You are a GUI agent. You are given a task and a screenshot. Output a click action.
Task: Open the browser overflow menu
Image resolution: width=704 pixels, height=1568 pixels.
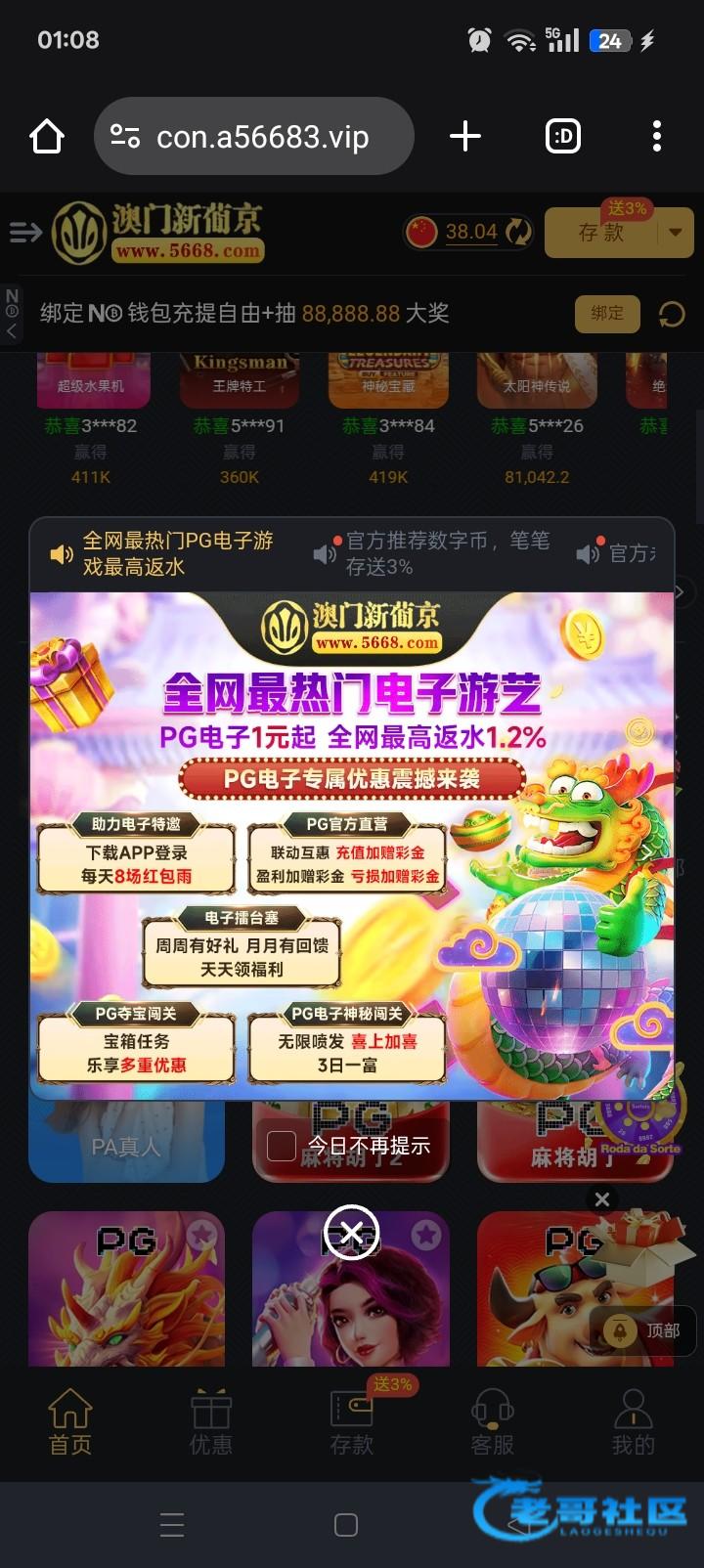(x=656, y=137)
